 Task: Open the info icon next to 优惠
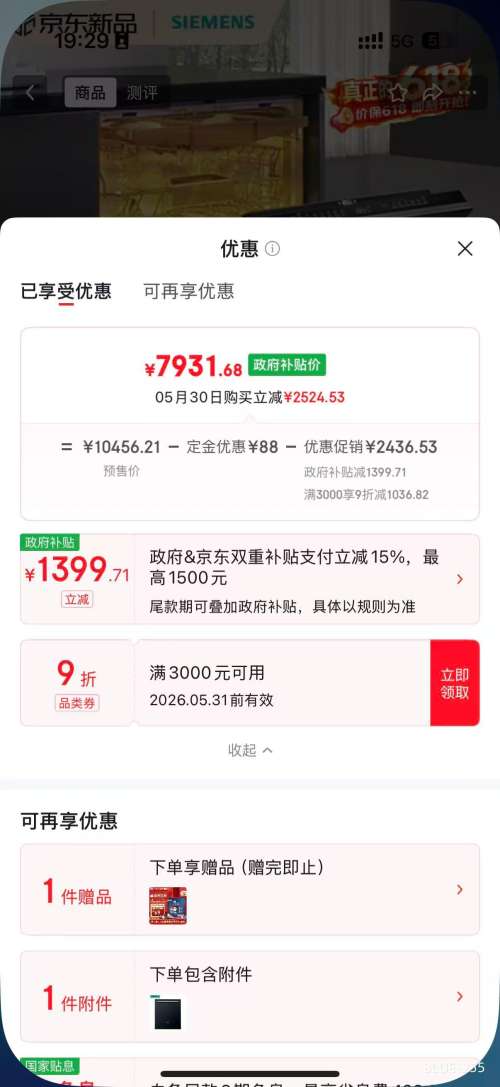point(273,249)
